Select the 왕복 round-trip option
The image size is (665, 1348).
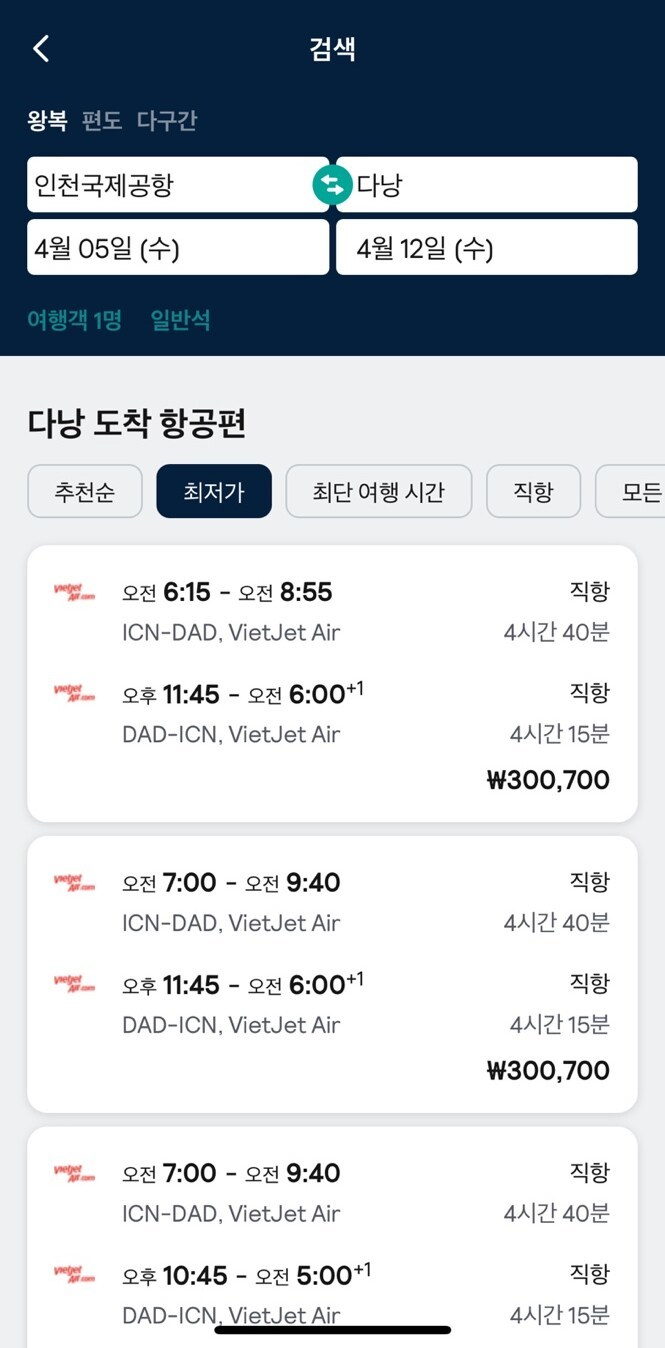click(47, 121)
